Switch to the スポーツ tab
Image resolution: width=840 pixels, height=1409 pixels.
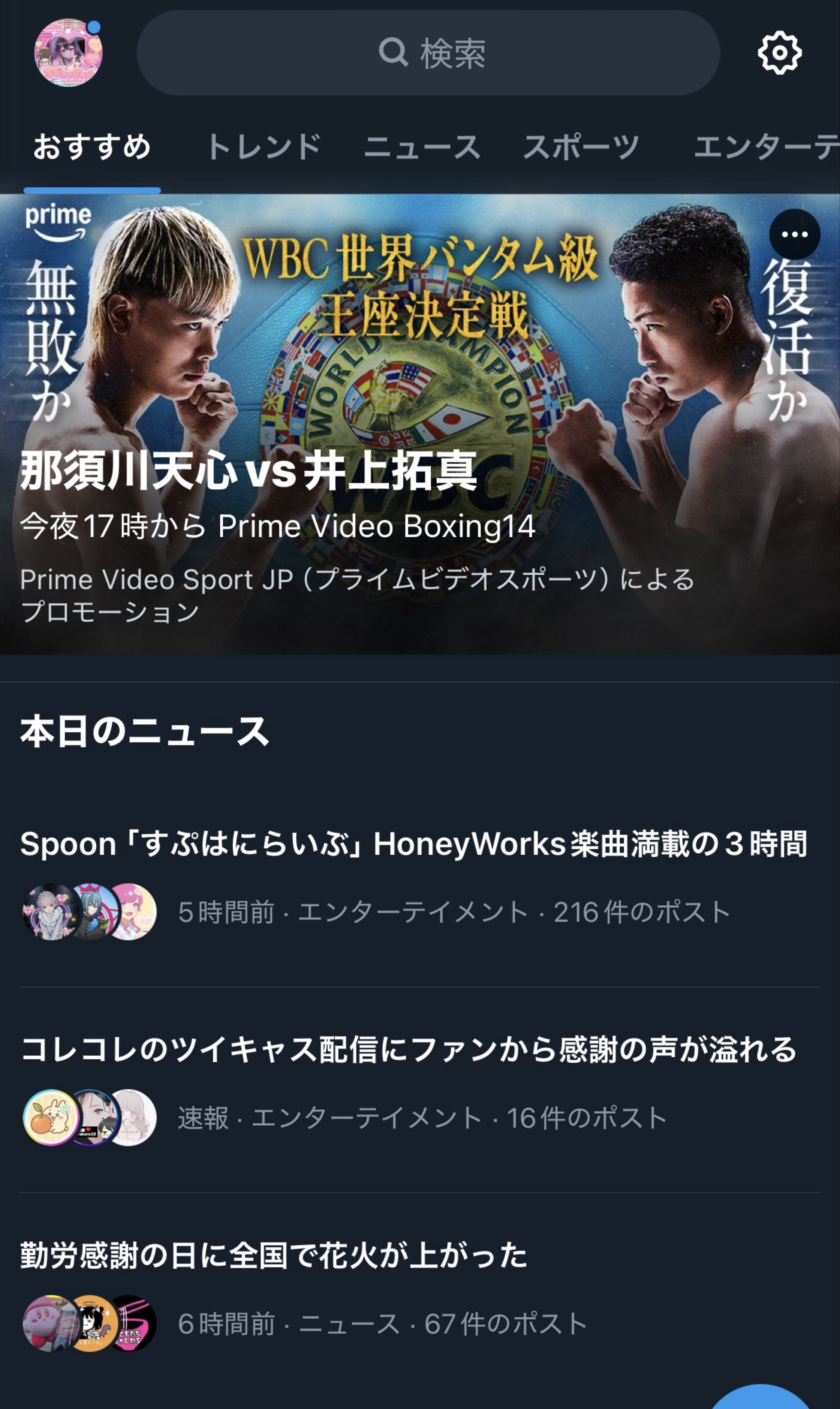(x=579, y=146)
